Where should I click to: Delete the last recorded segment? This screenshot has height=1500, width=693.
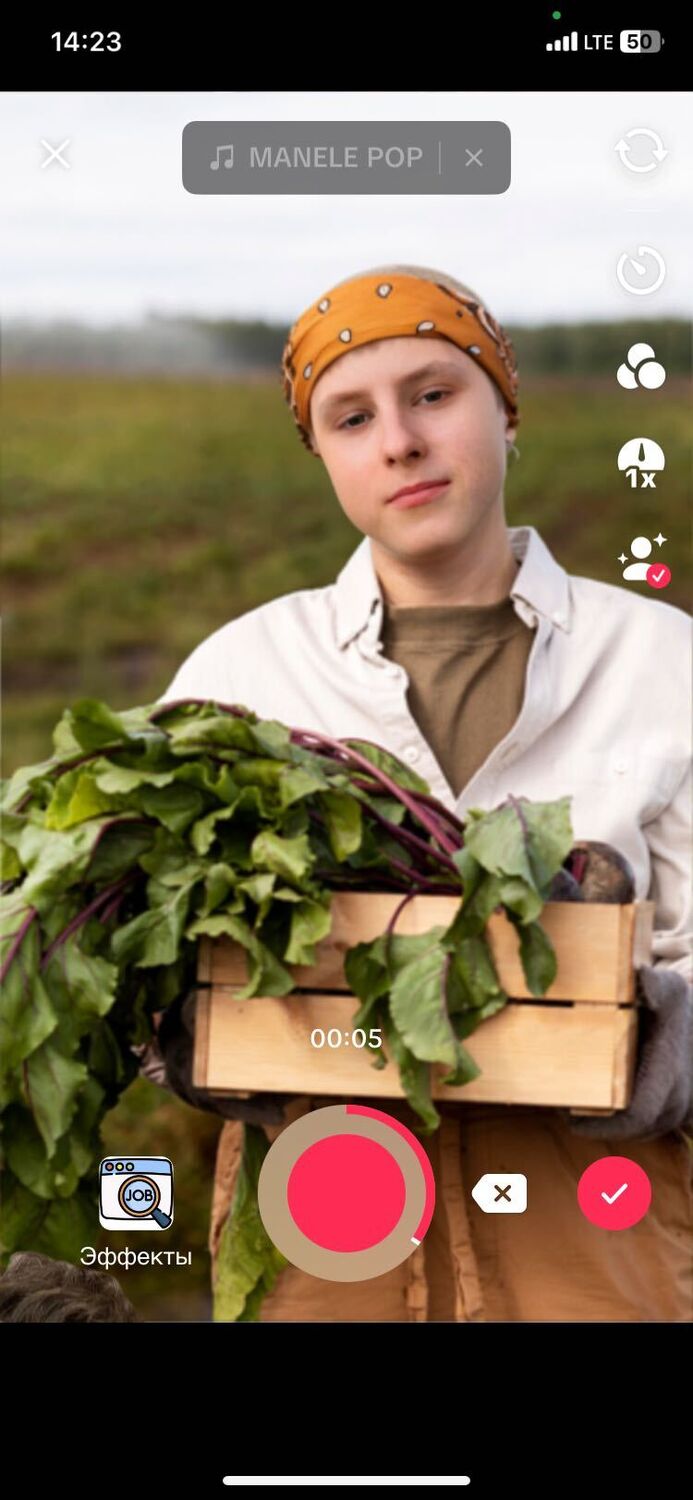(500, 1193)
